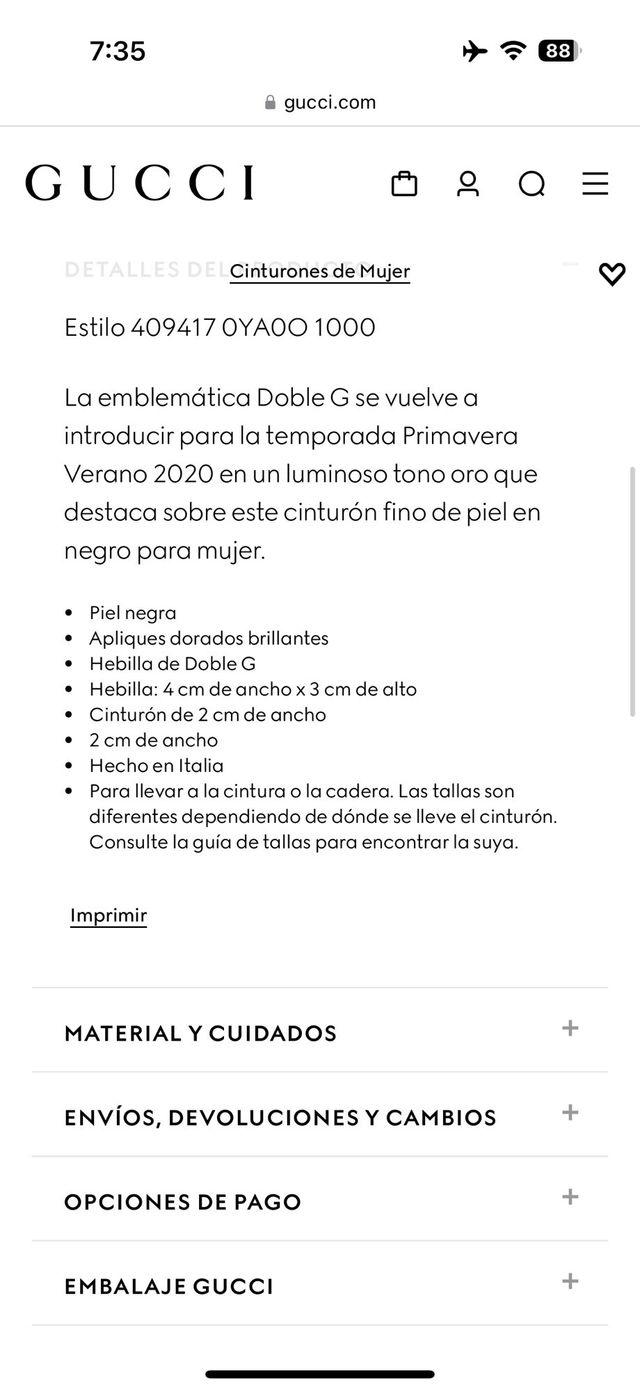Expand the Opciones de Pago section

pyautogui.click(x=320, y=1201)
